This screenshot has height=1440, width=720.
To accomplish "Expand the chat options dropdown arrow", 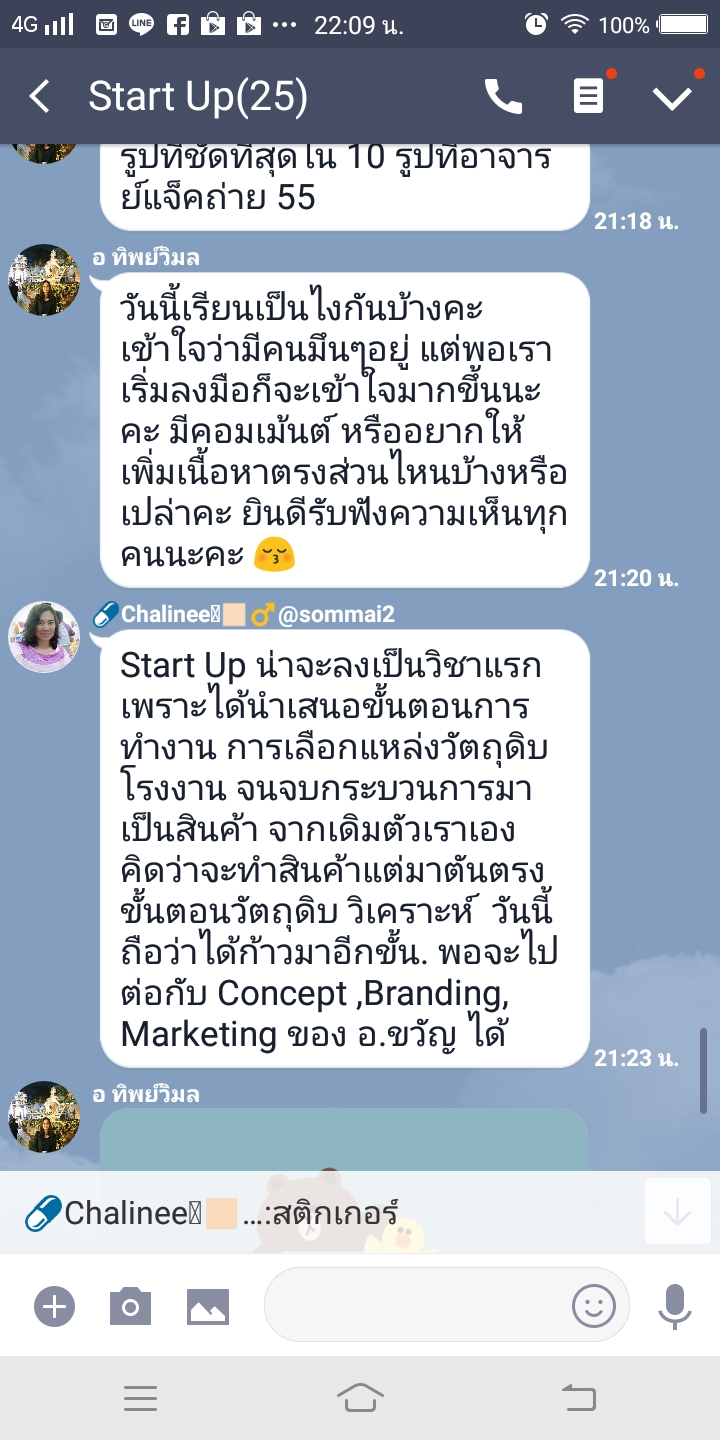I will 672,97.
